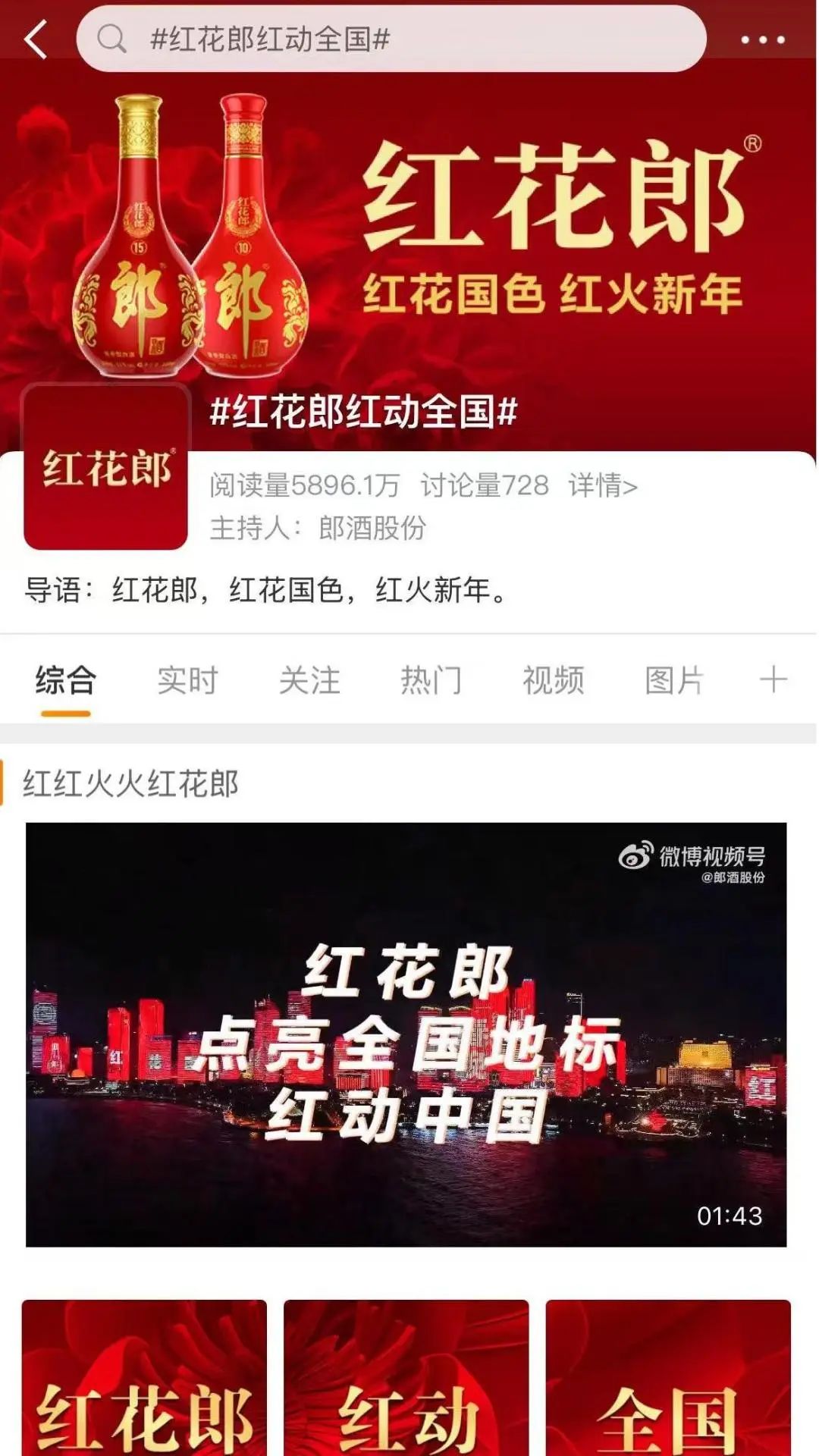
Task: Open the three-dot overflow menu
Action: pyautogui.click(x=762, y=39)
